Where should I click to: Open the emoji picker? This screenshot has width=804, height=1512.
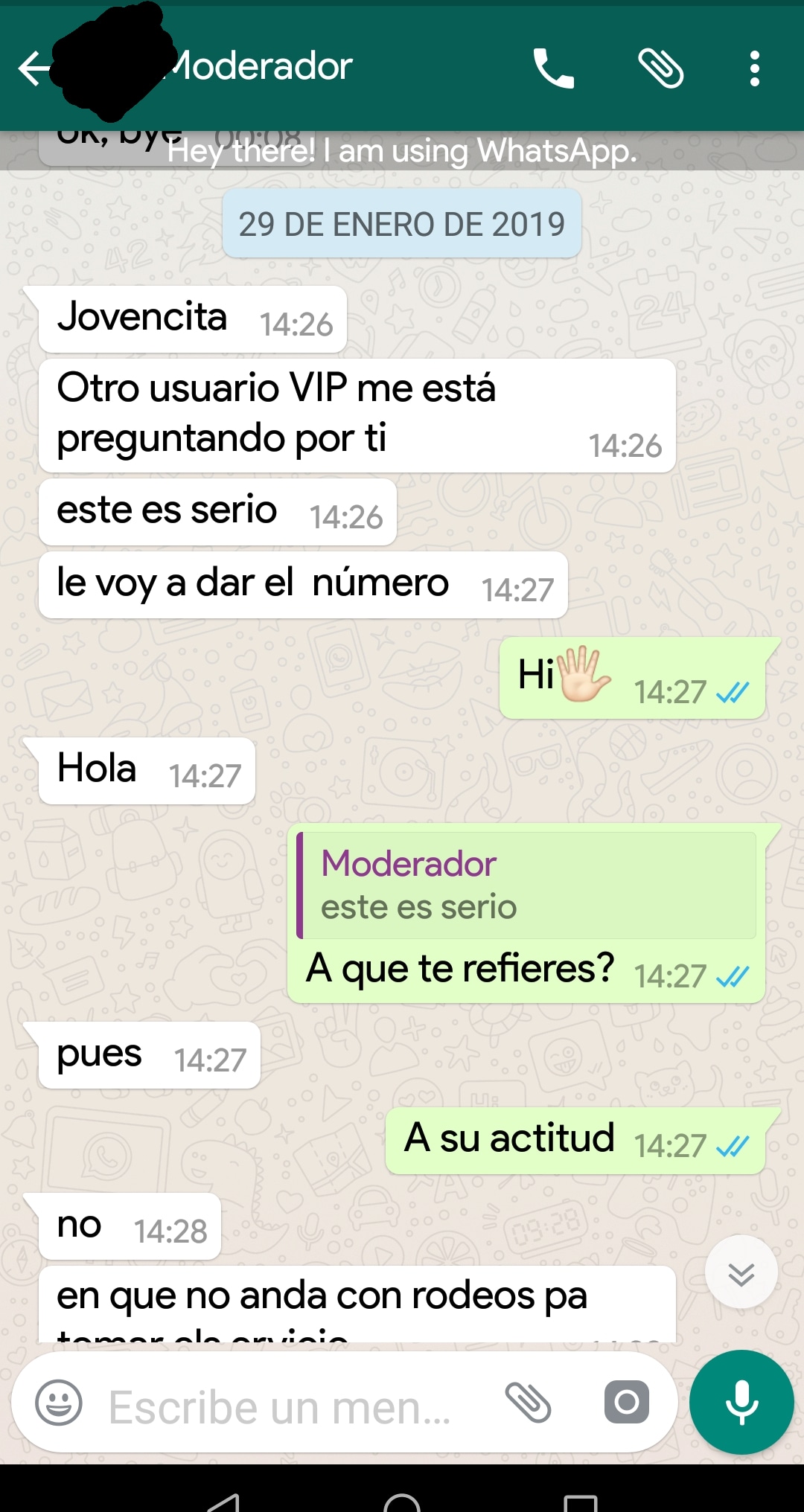[x=59, y=1403]
